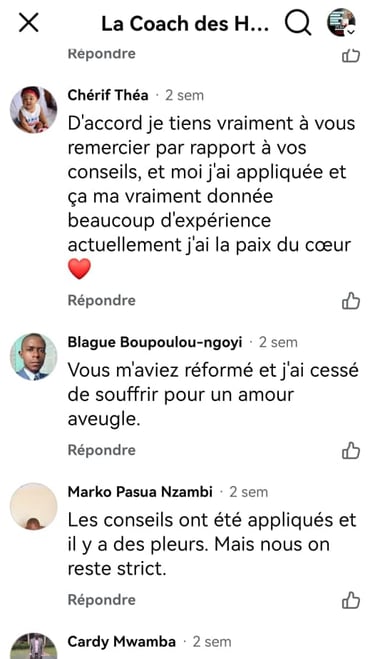Viewport: 375px width, 659px height.
Task: Reply to Blague Boupoulou-ngoyi's comment
Action: click(x=102, y=450)
